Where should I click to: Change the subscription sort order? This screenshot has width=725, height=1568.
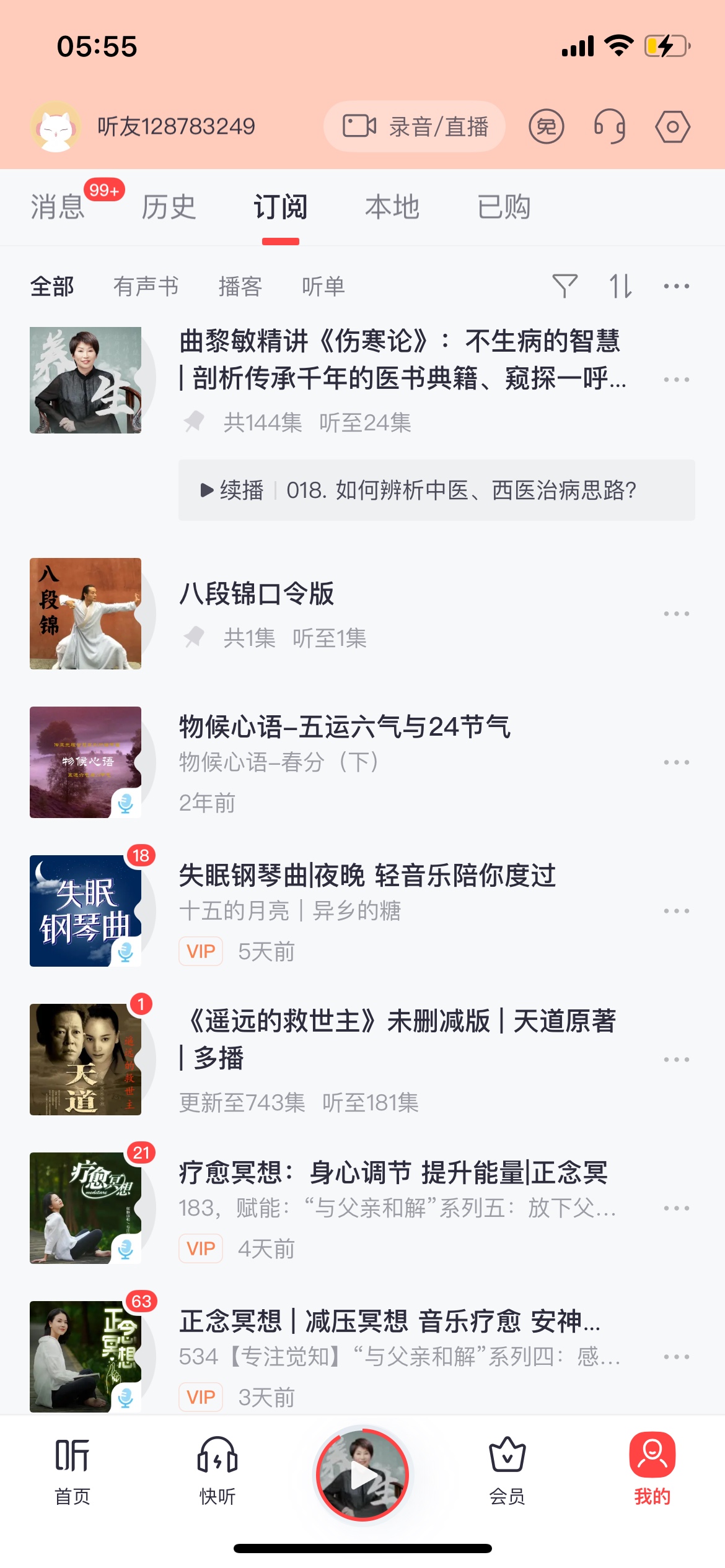pos(620,286)
